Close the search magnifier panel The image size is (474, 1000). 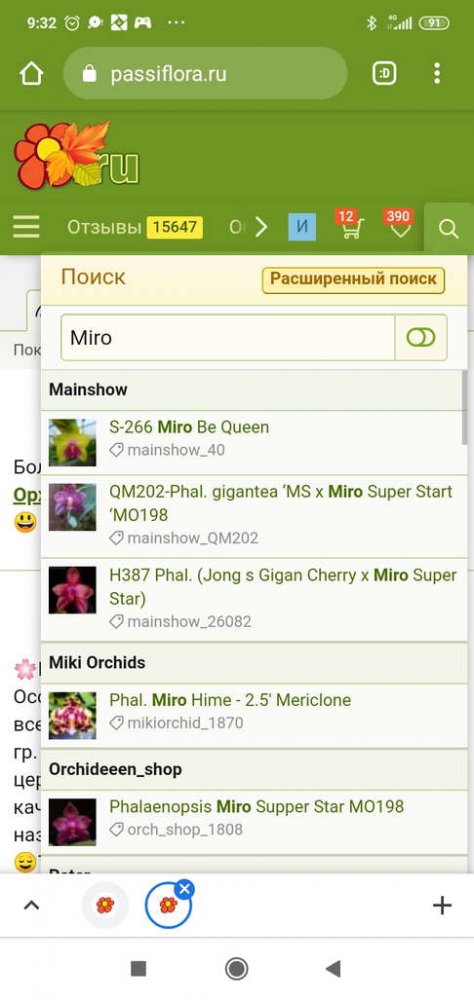point(449,228)
